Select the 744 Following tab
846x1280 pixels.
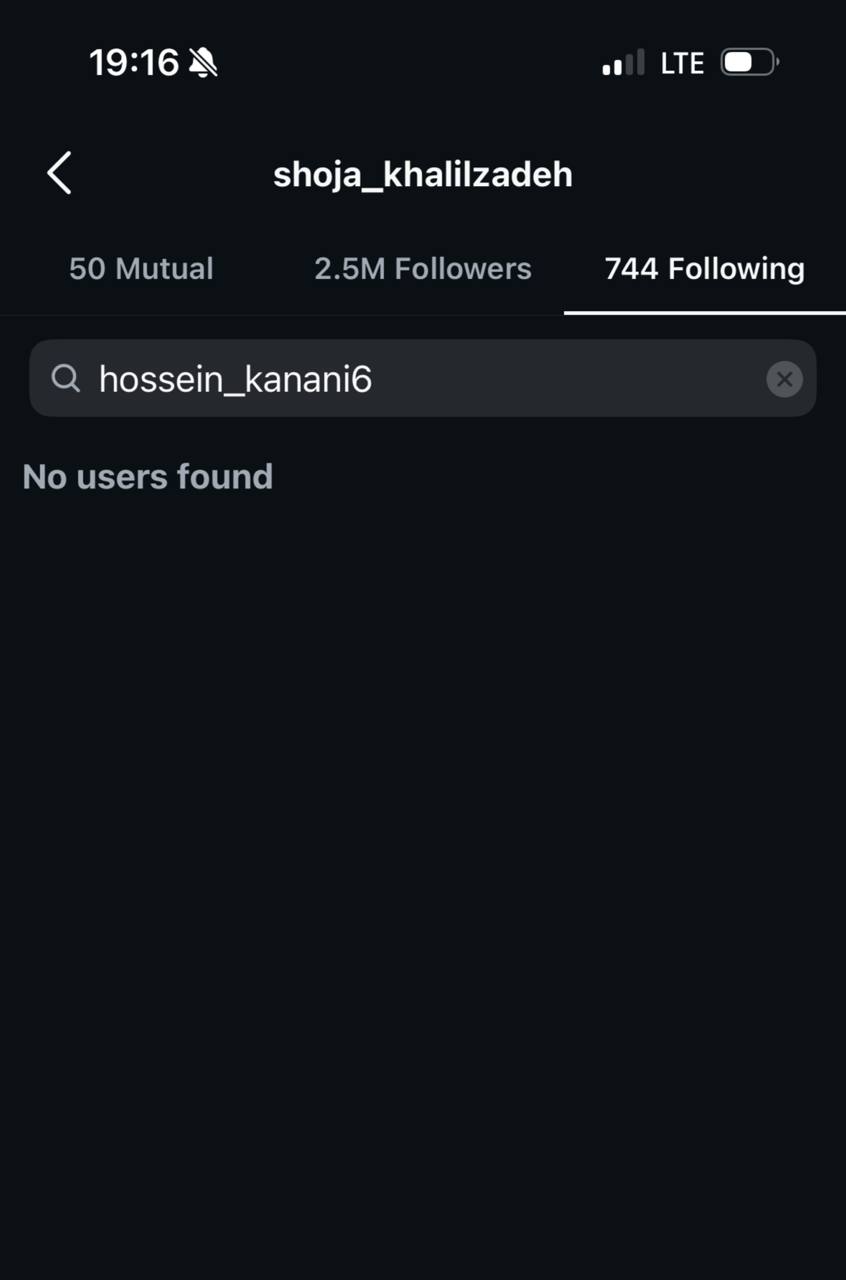pos(704,268)
